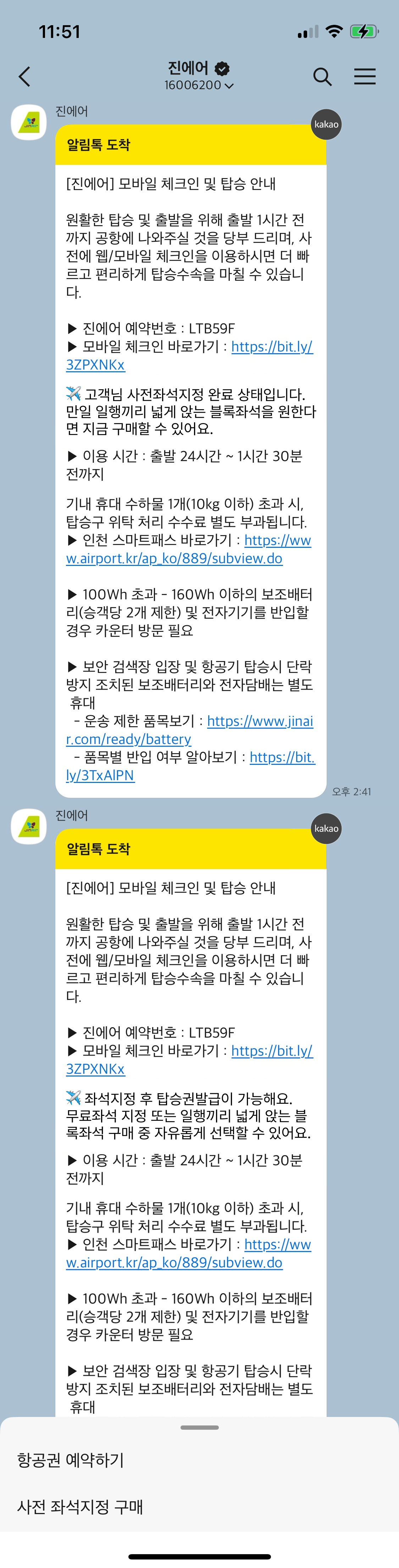The width and height of the screenshot is (399, 1568).
Task: Go back to the chat list
Action: tap(24, 77)
